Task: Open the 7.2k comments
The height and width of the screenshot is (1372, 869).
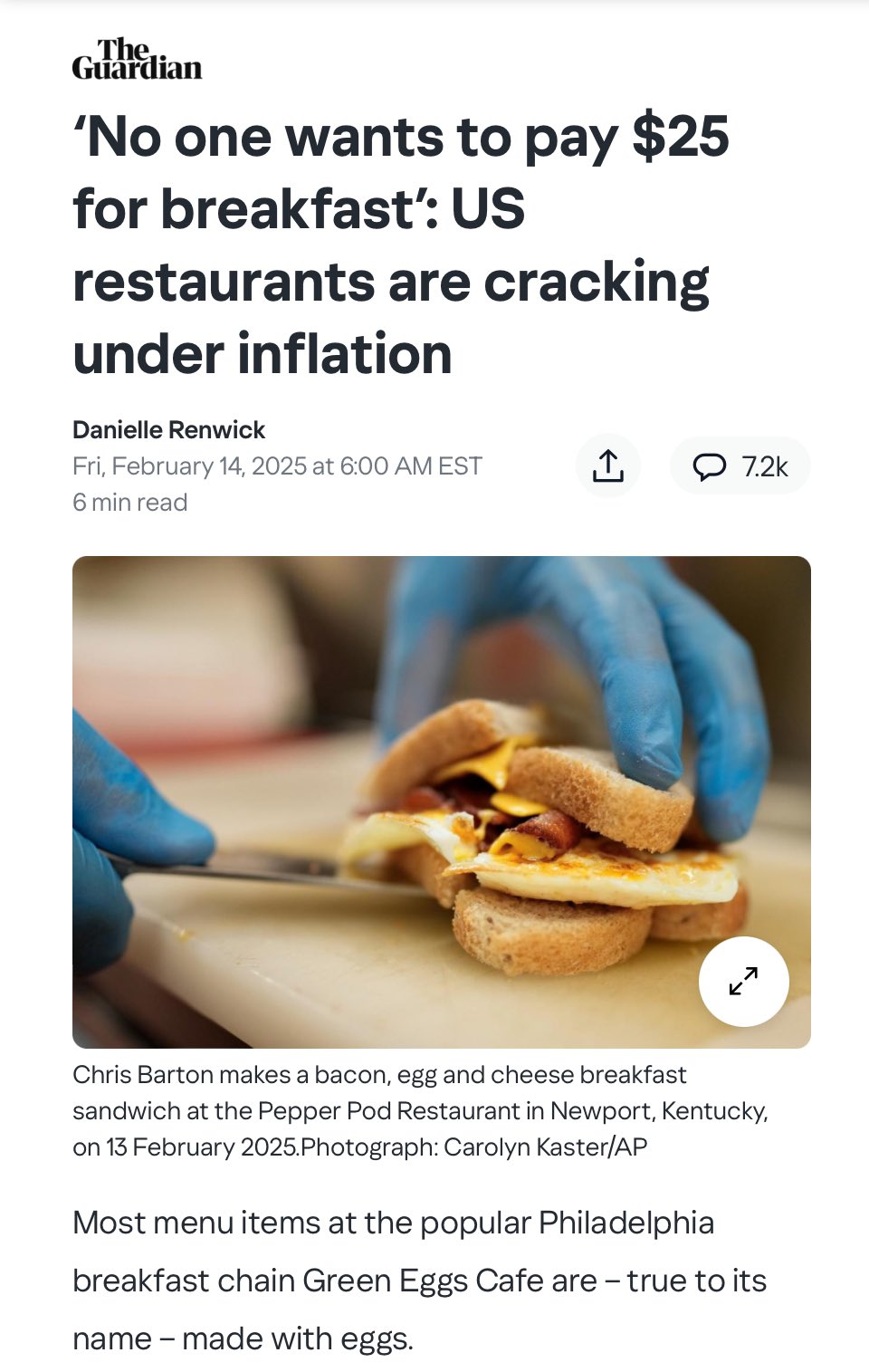Action: tap(740, 466)
